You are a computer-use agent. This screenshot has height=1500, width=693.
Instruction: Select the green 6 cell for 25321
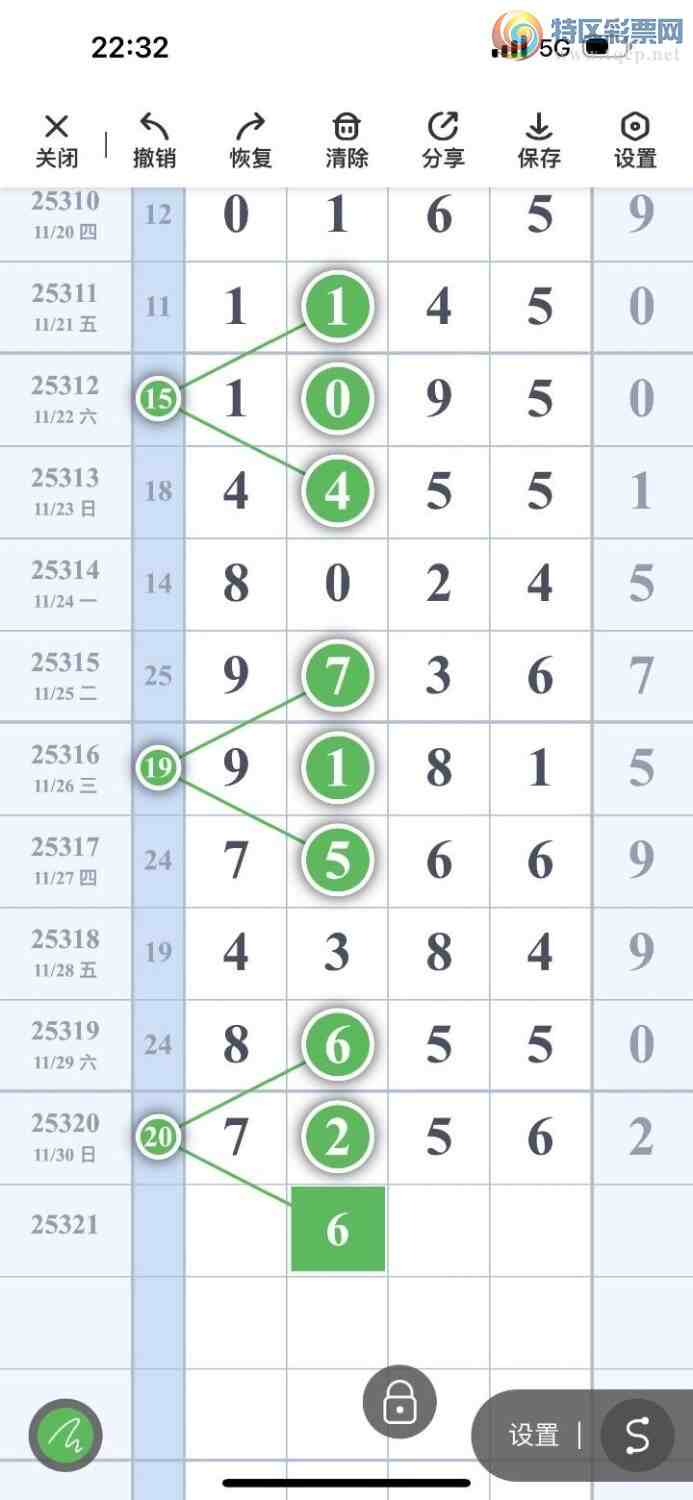338,1229
